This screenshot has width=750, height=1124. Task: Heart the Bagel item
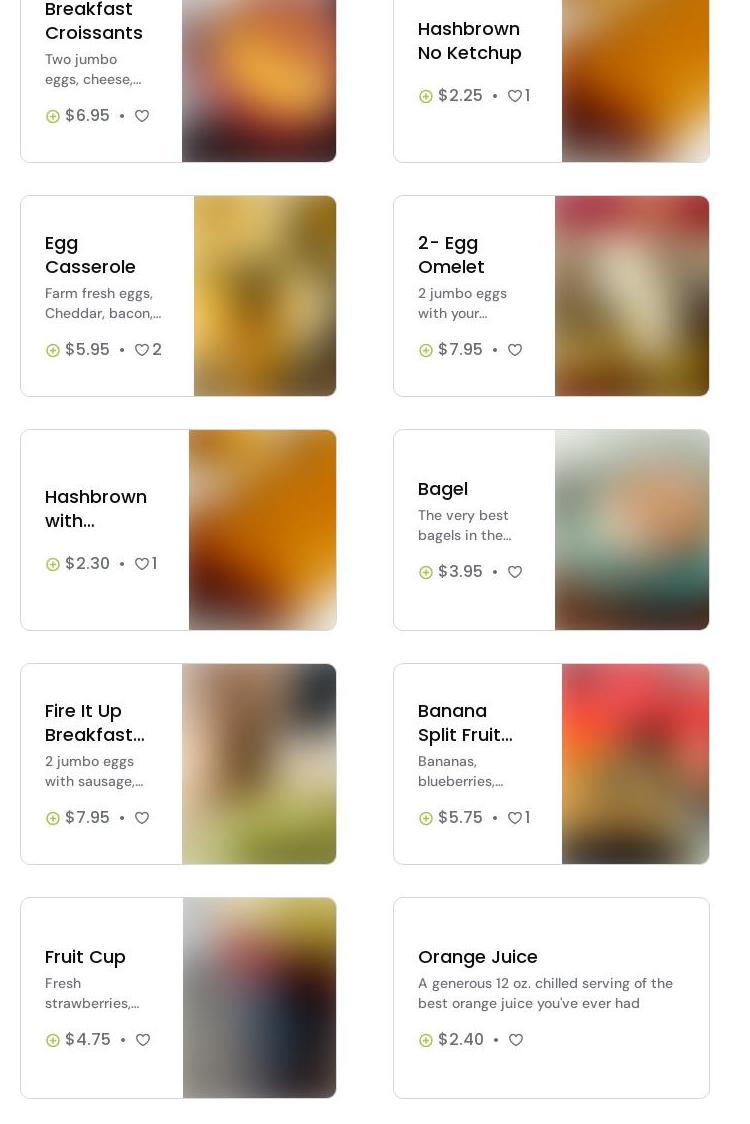click(515, 572)
